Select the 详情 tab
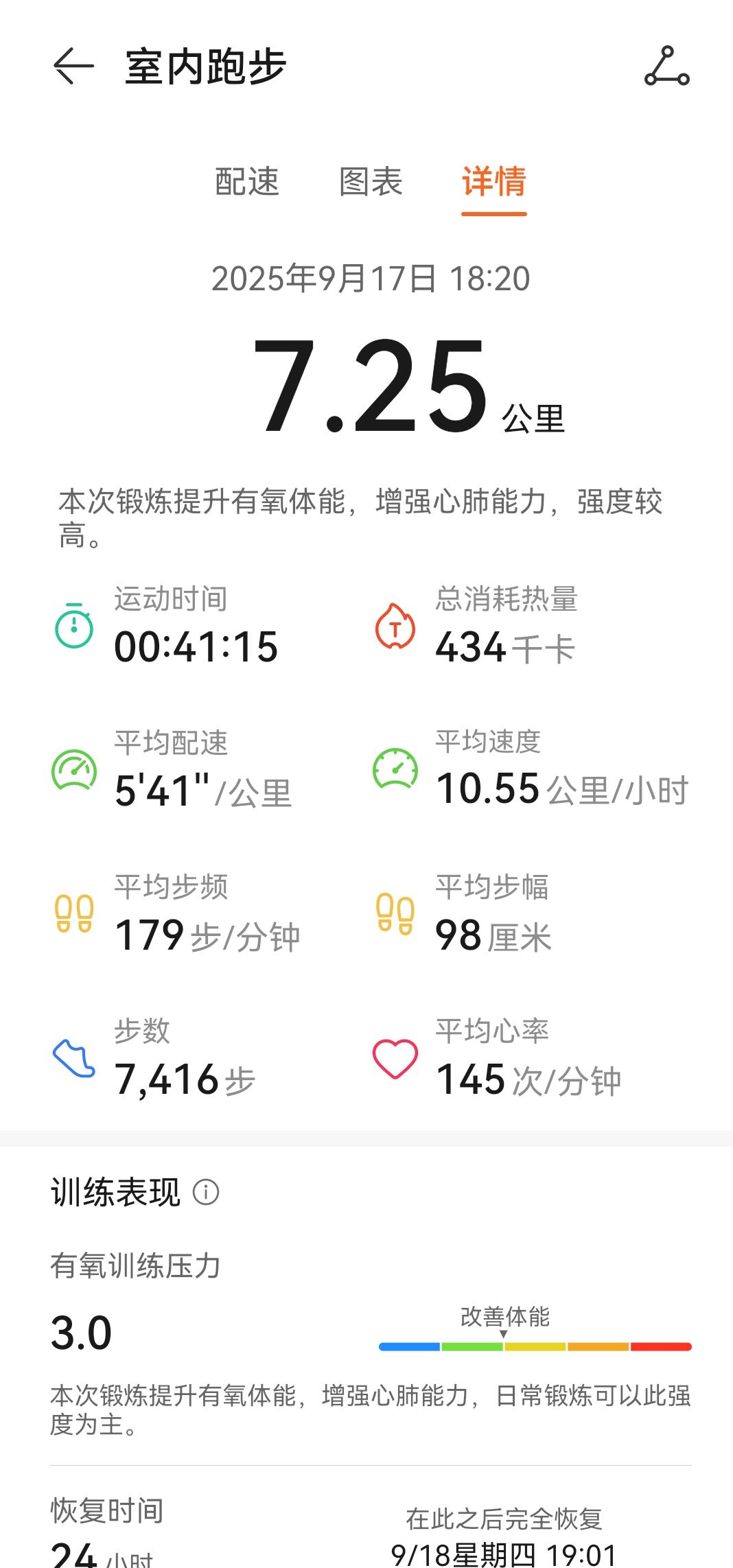The width and height of the screenshot is (733, 1568). [494, 183]
